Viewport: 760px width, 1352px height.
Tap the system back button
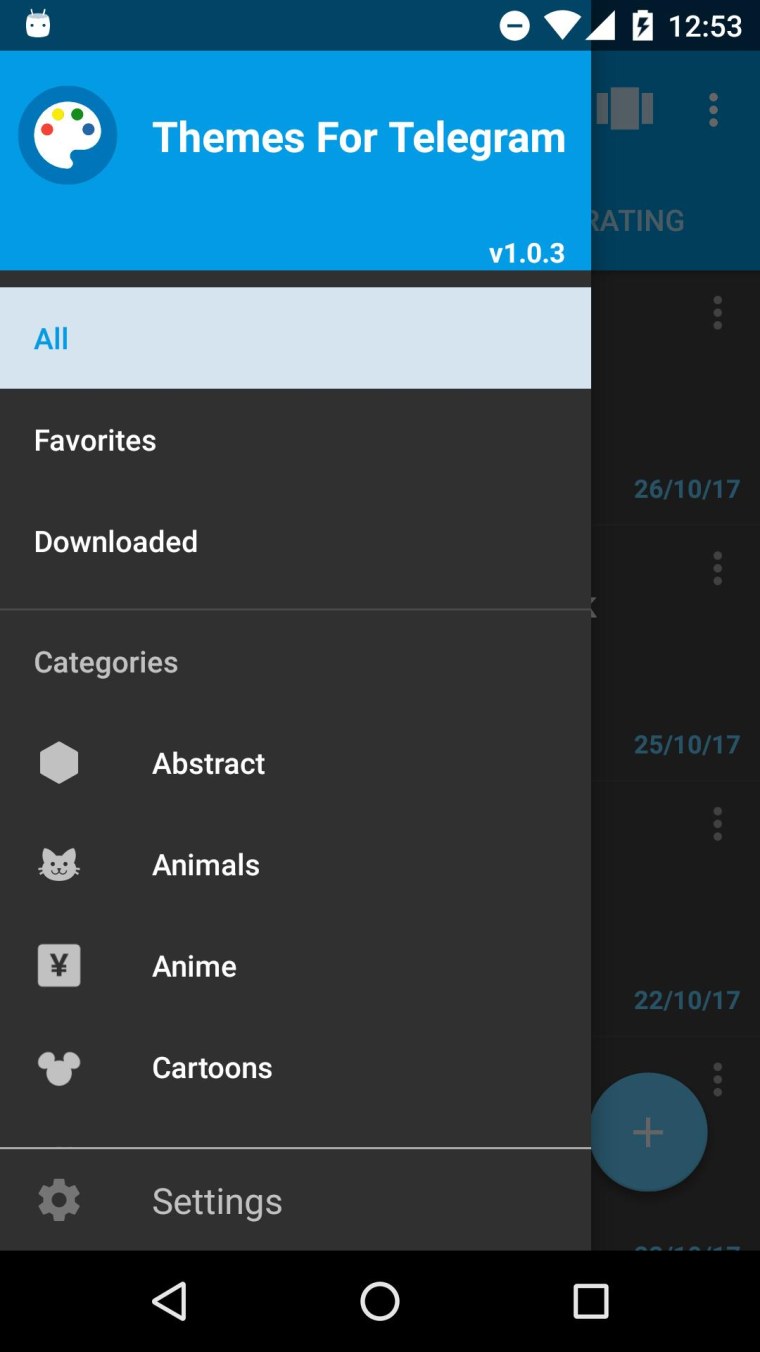pos(169,1301)
